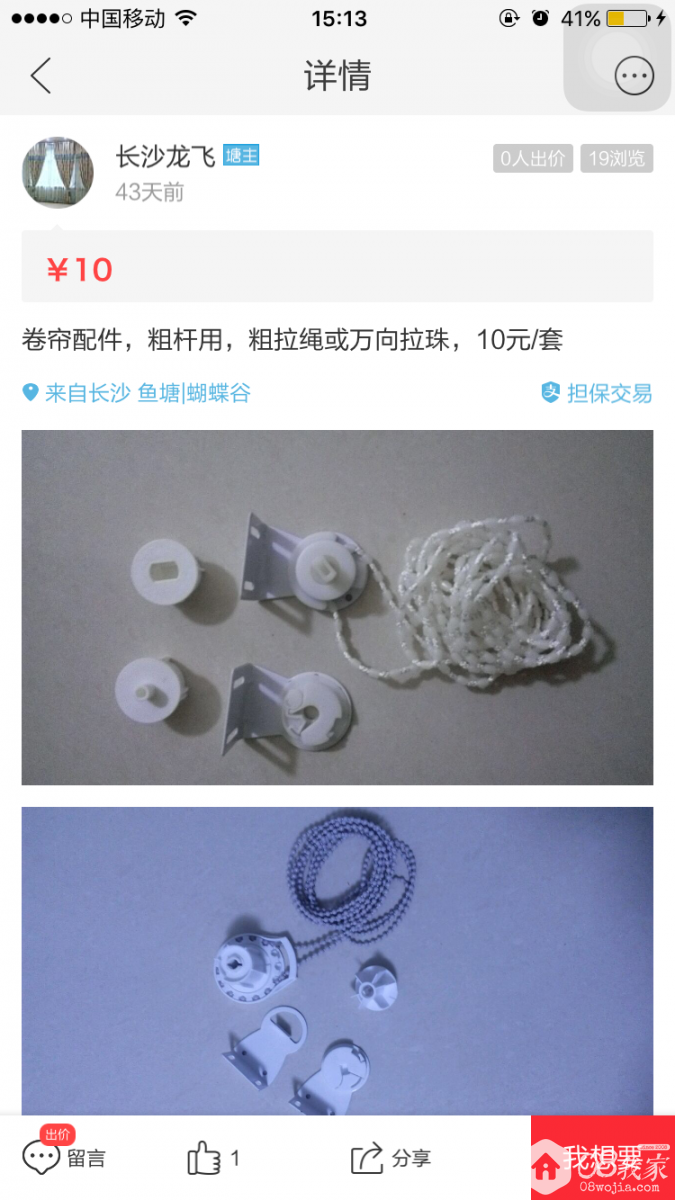Open the first product photo
The image size is (675, 1200).
[x=337, y=607]
